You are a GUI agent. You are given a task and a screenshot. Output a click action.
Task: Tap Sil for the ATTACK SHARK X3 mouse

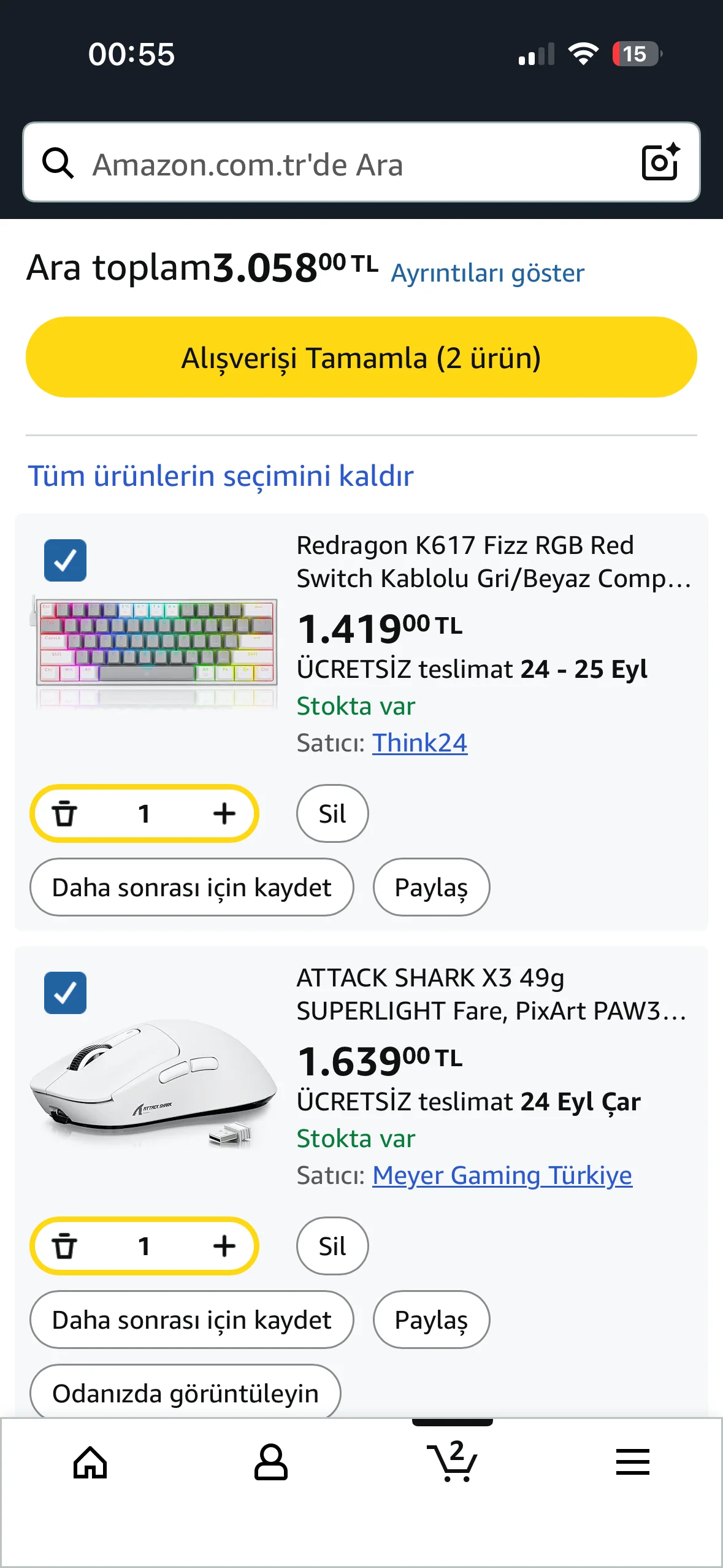click(332, 1246)
